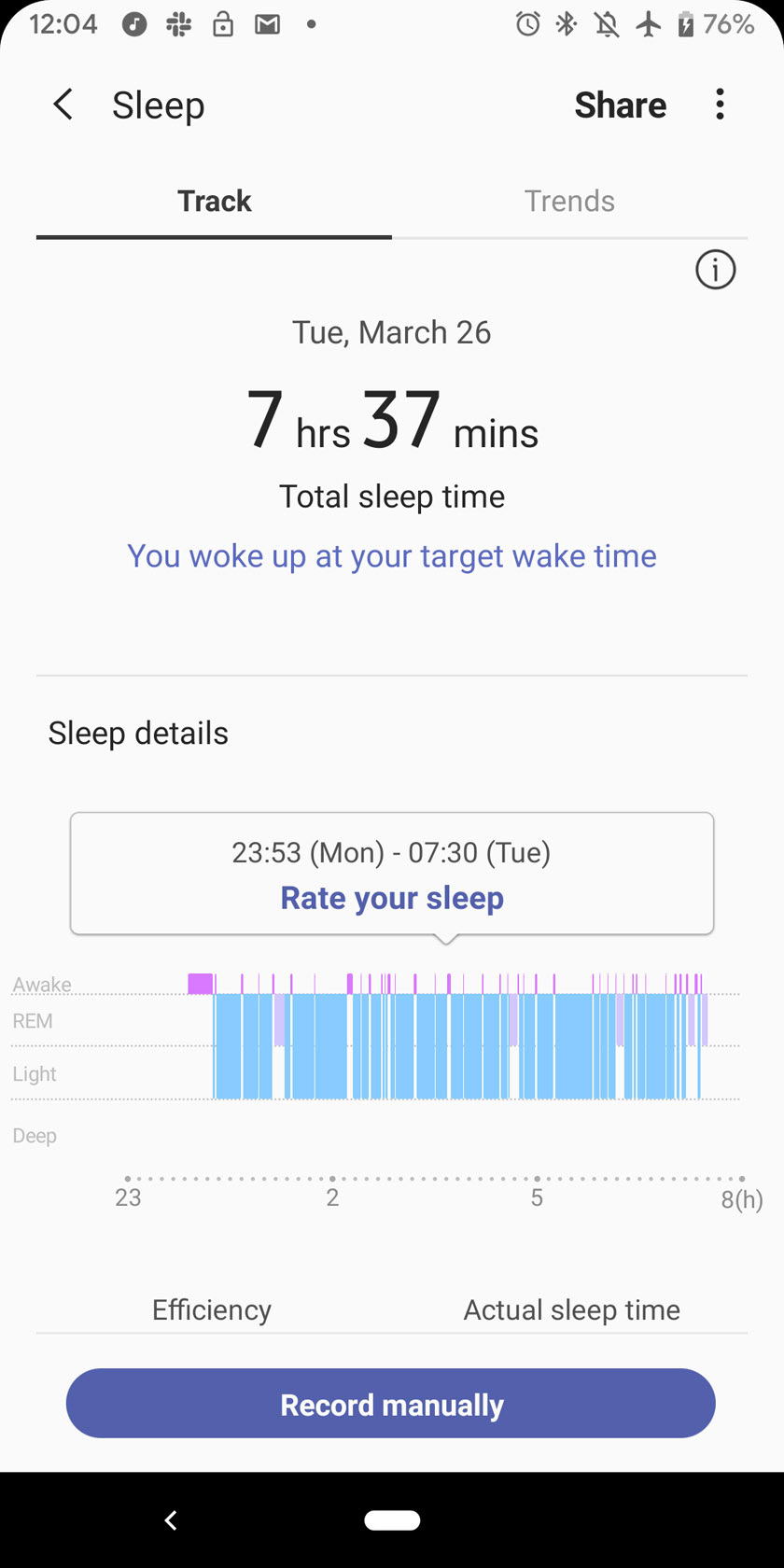Tap the Record manually button
Screen dimensions: 784x1568
click(390, 1404)
